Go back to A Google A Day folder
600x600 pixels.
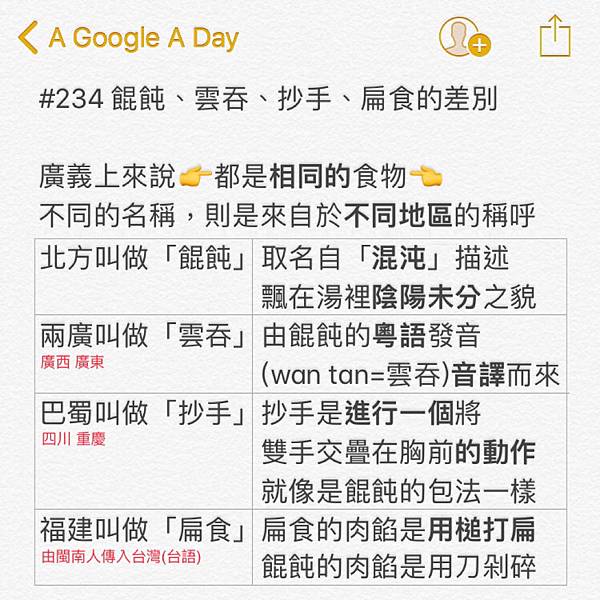pyautogui.click(x=128, y=39)
